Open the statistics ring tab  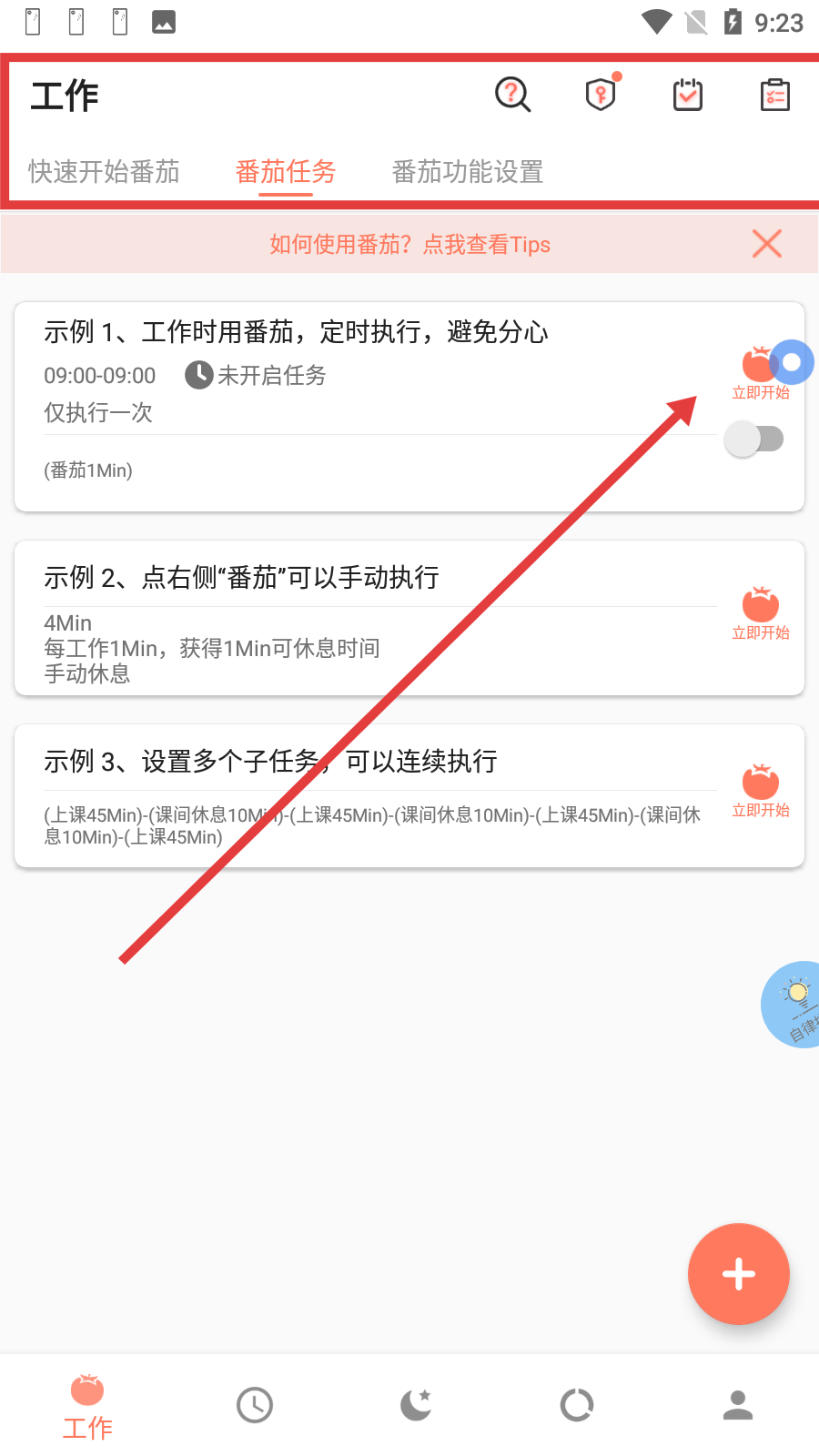point(577,1405)
